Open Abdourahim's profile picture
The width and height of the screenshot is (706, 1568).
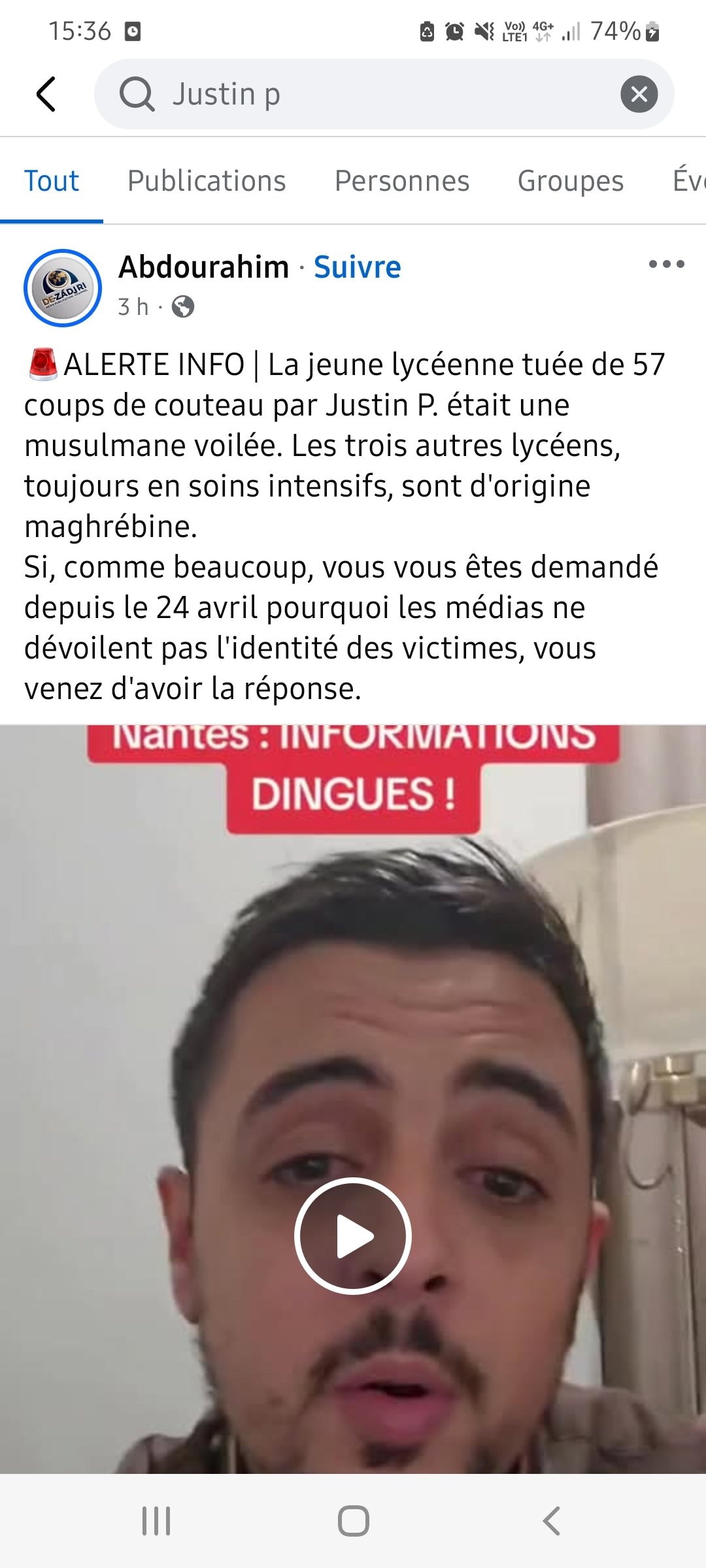pyautogui.click(x=63, y=288)
